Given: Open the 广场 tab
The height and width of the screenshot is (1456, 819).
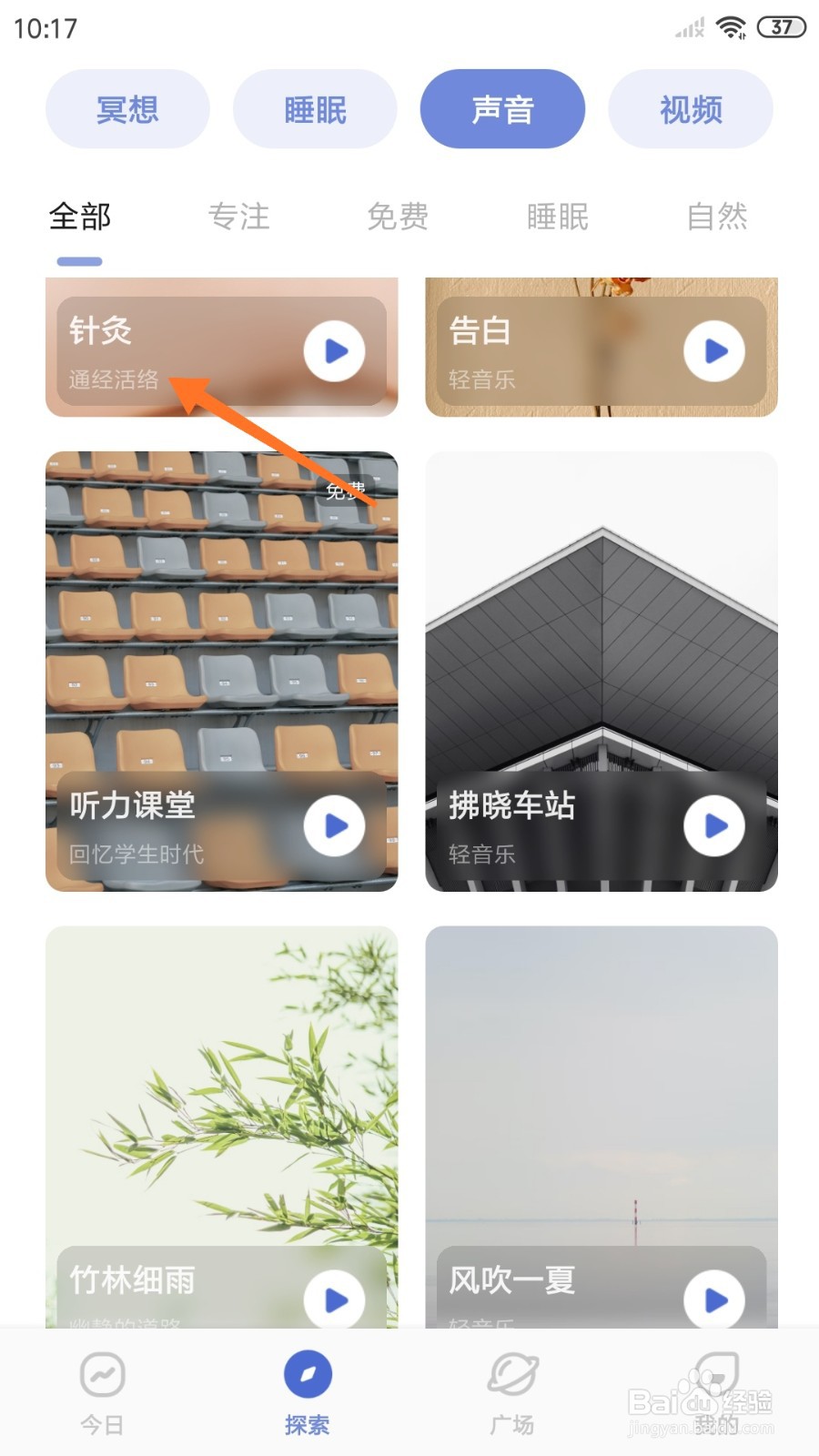Looking at the screenshot, I should point(512,1390).
